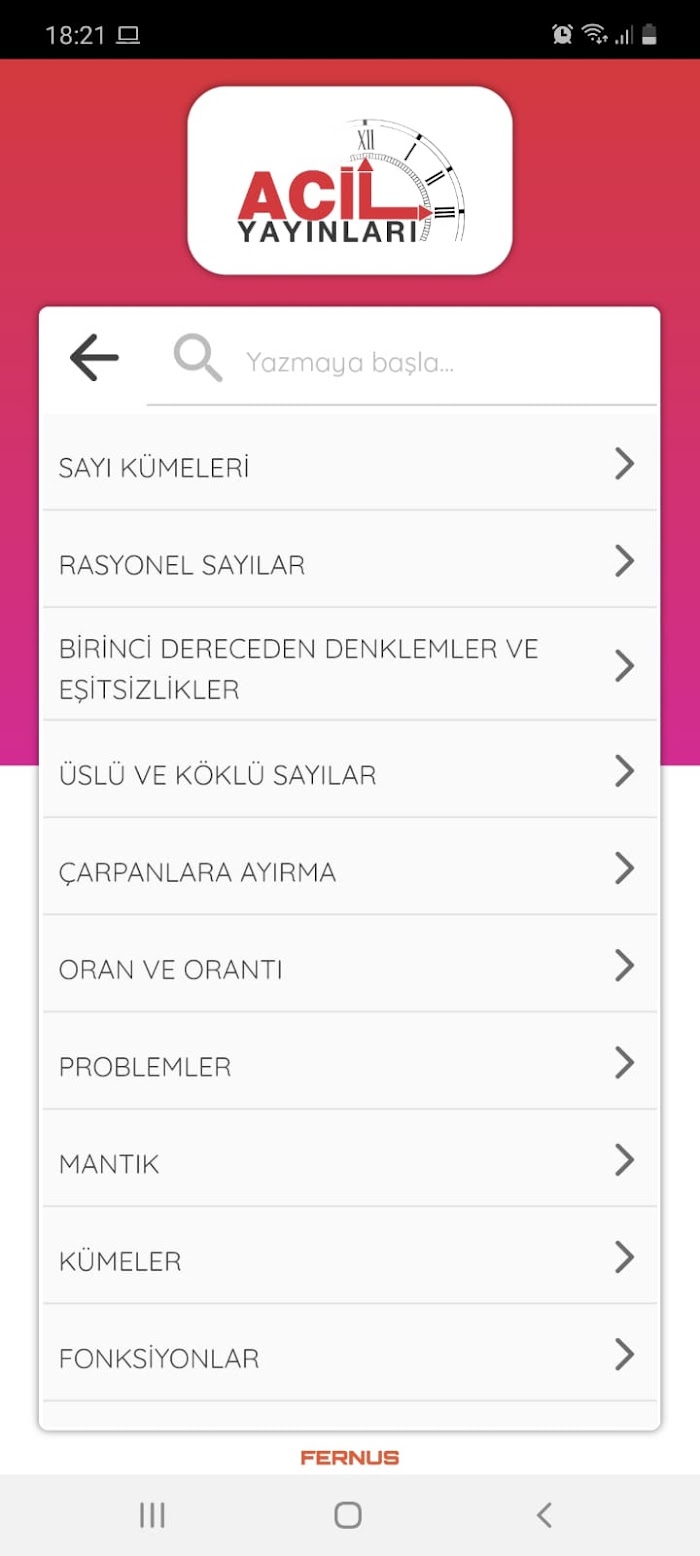
Task: Open the MANTIK topic
Action: 350,1160
